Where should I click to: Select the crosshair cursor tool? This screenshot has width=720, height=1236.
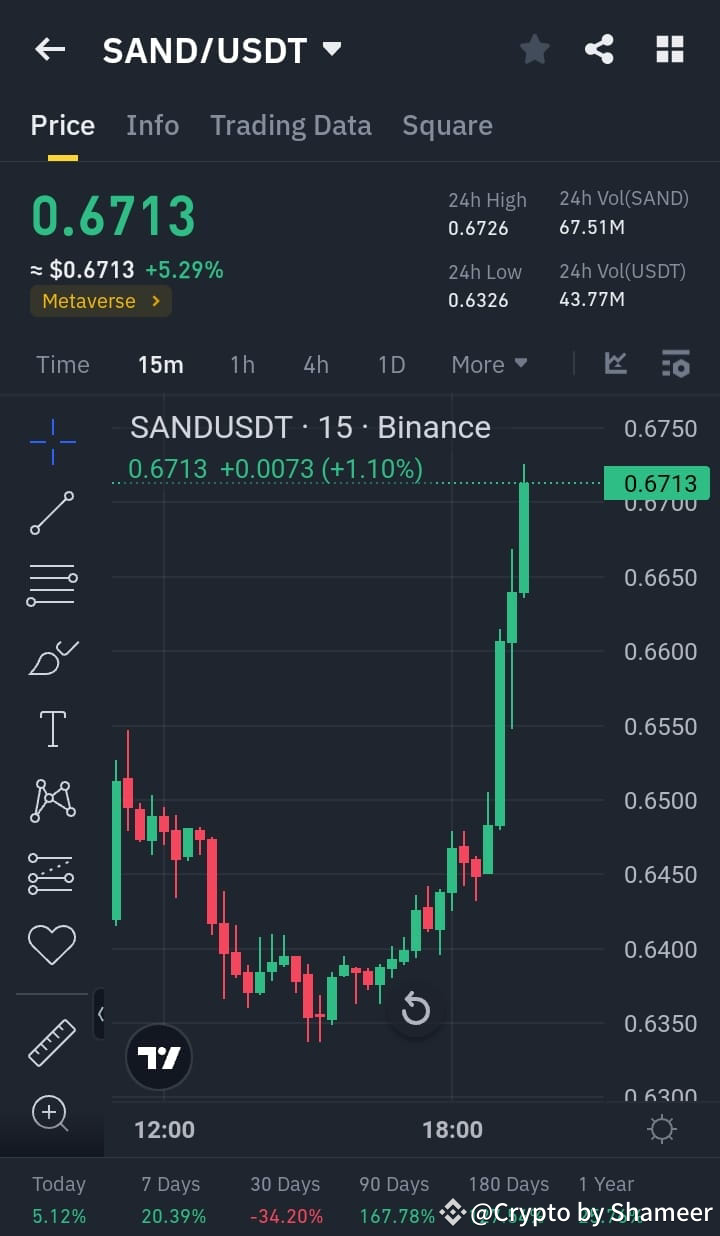52,440
